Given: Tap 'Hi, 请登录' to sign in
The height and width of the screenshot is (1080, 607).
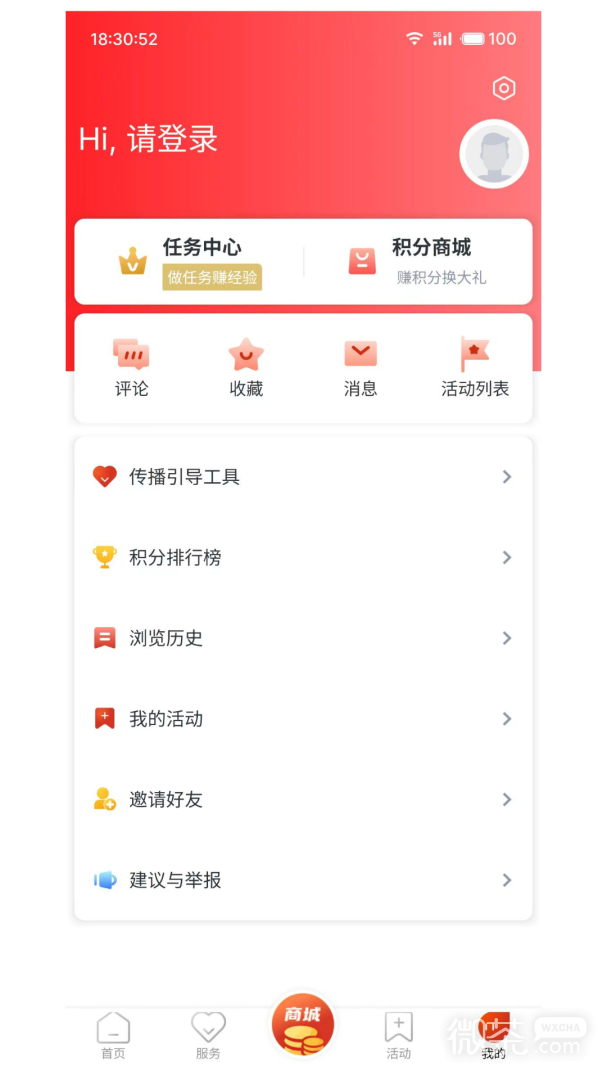Looking at the screenshot, I should tap(148, 139).
